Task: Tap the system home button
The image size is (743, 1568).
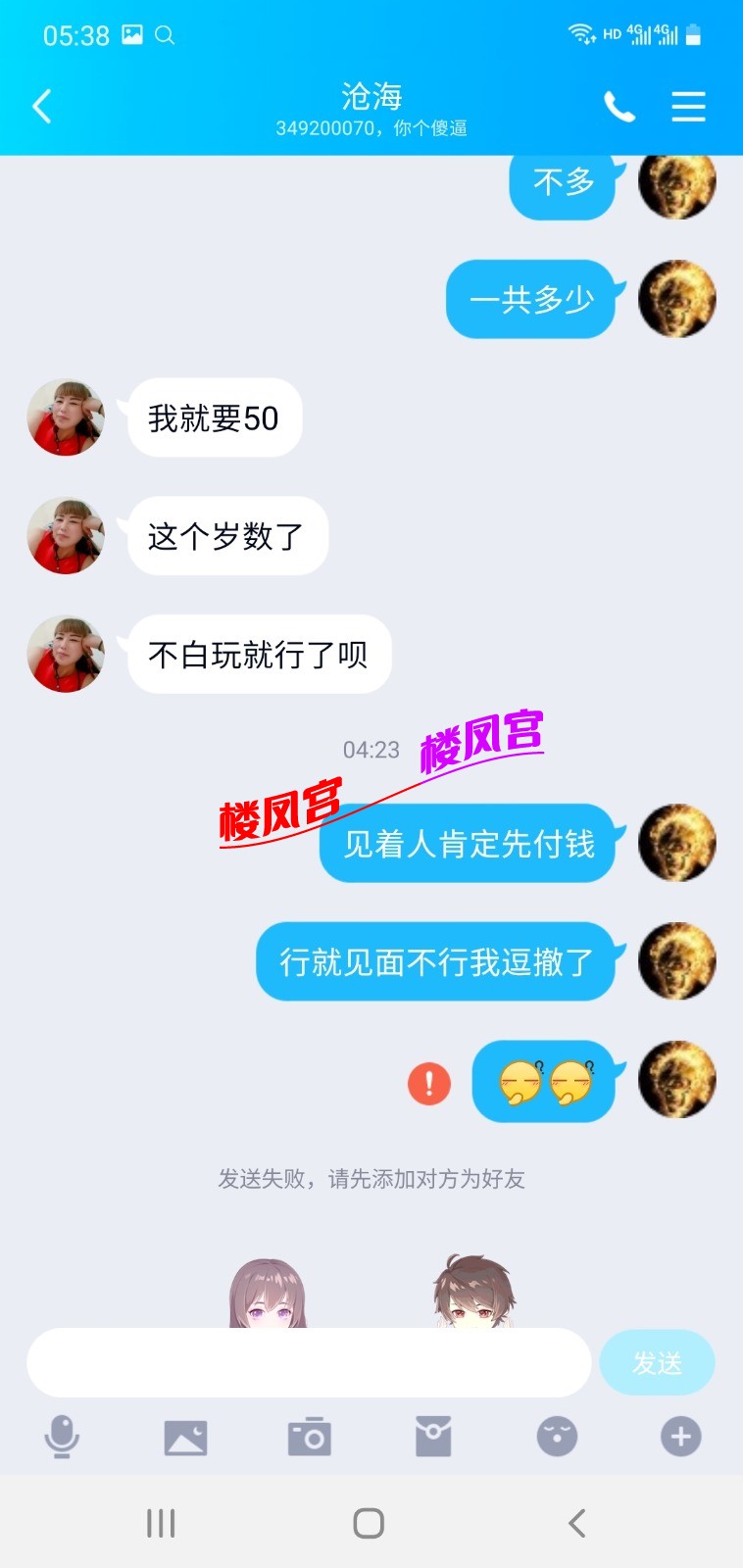Action: point(369,1523)
